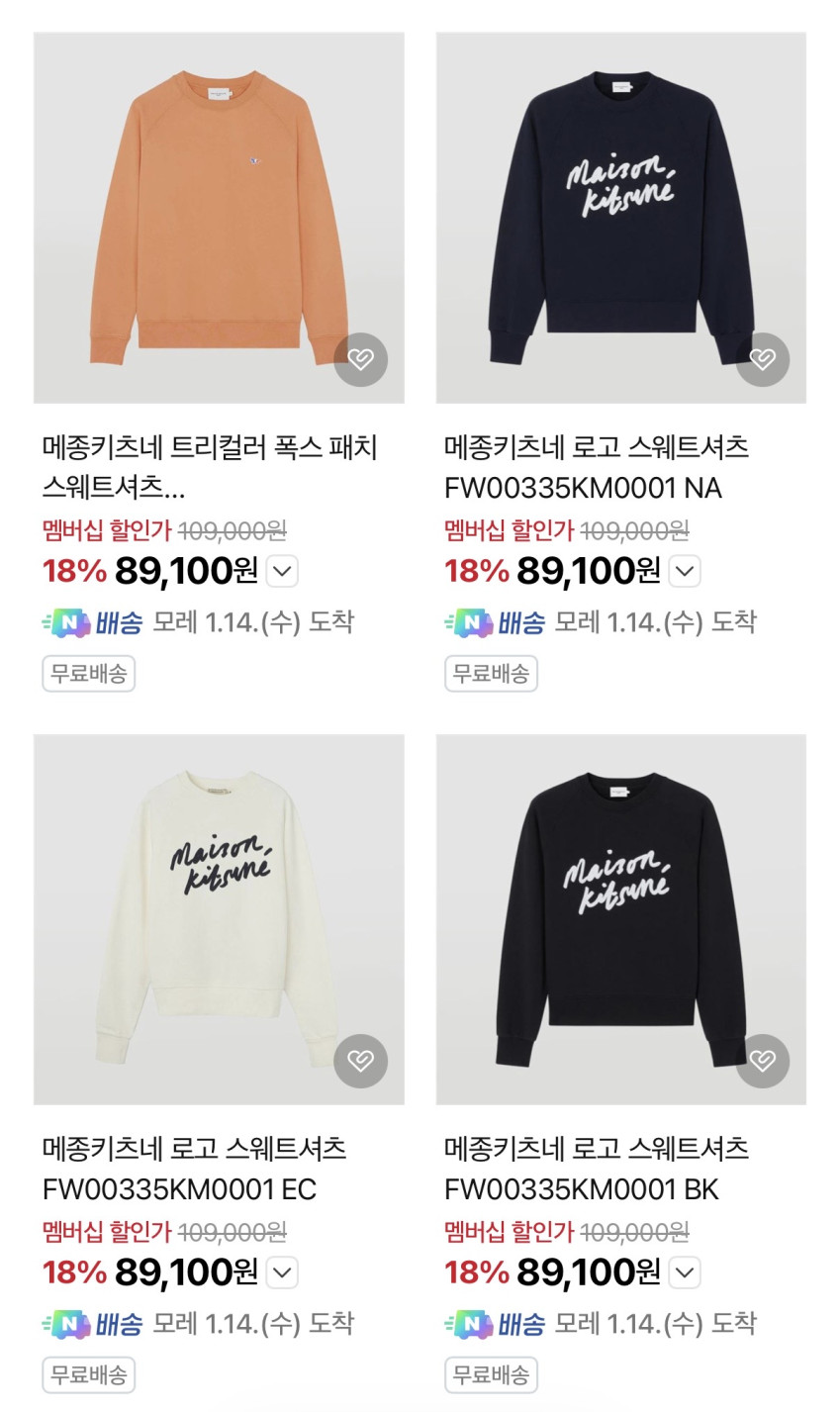Expand price details for FW00335KM0001 BK
Screen dimensions: 840x1412
pos(685,1272)
